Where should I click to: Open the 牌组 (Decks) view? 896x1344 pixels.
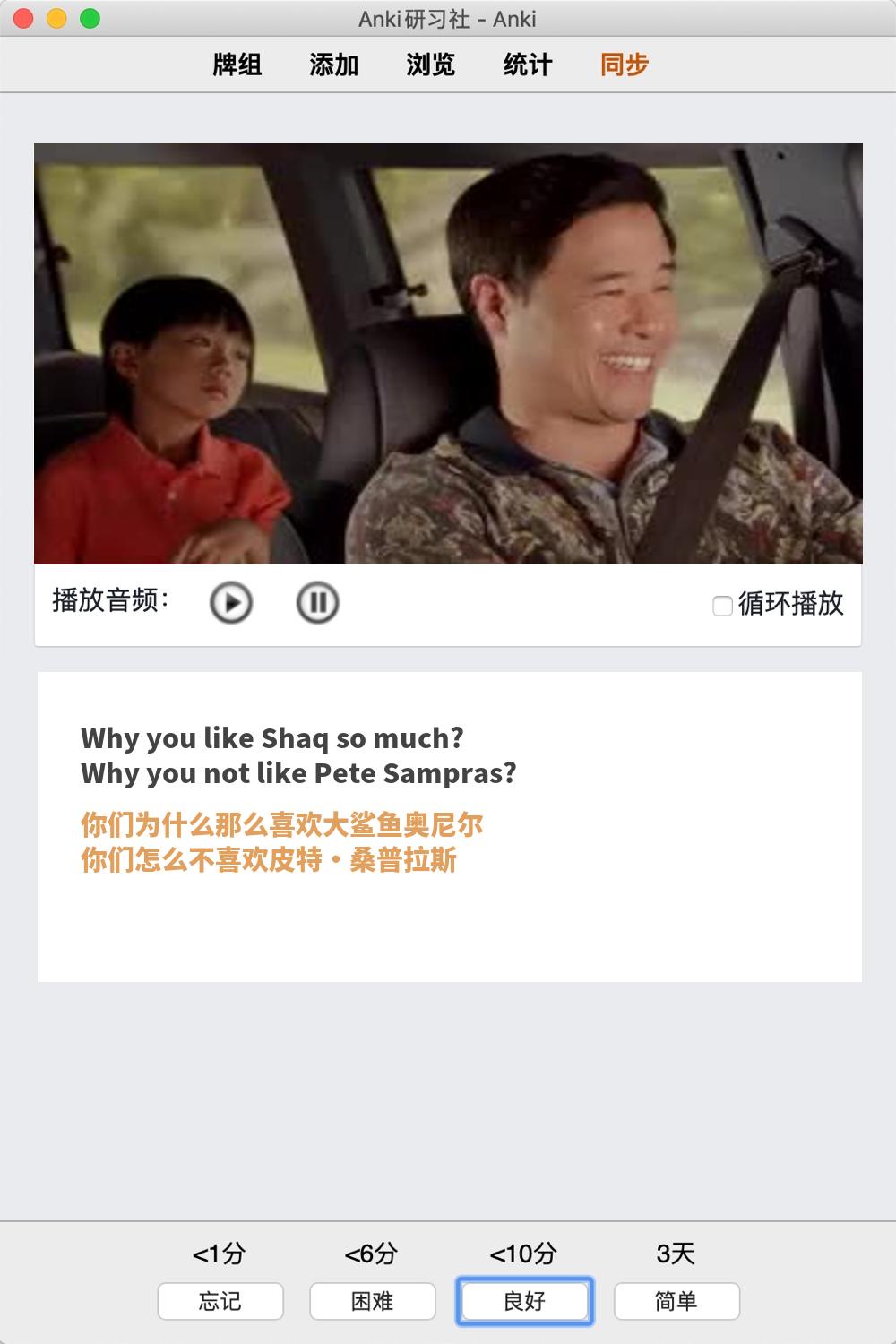click(x=237, y=65)
